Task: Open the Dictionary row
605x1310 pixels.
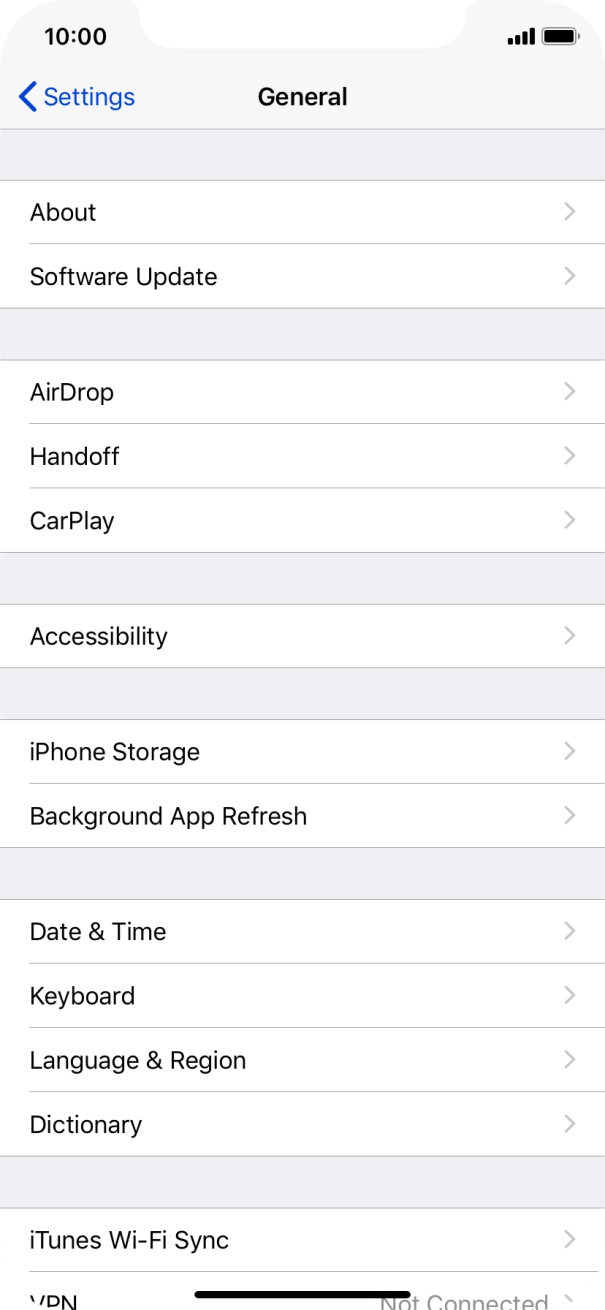Action: 302,1124
